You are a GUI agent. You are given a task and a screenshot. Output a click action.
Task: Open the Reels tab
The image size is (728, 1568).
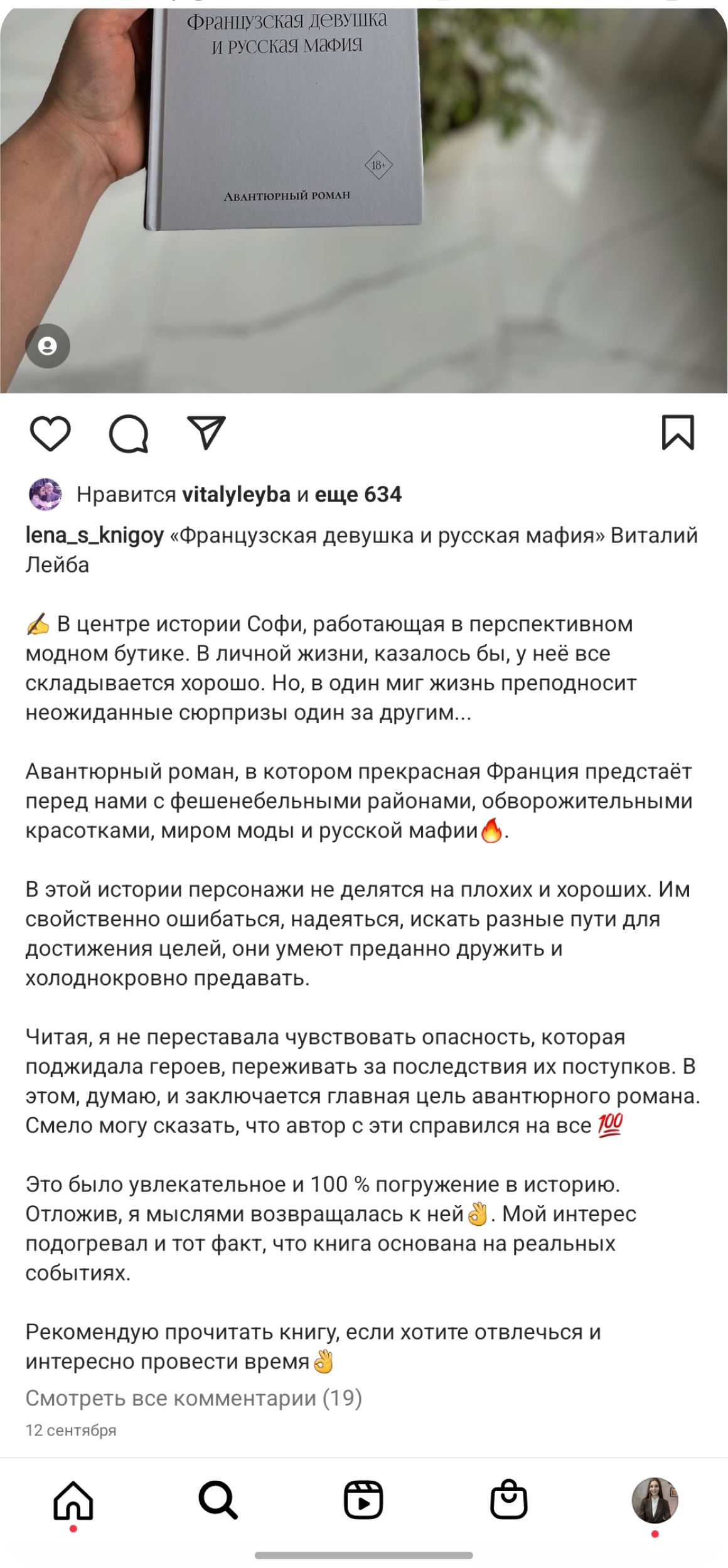(x=363, y=1500)
